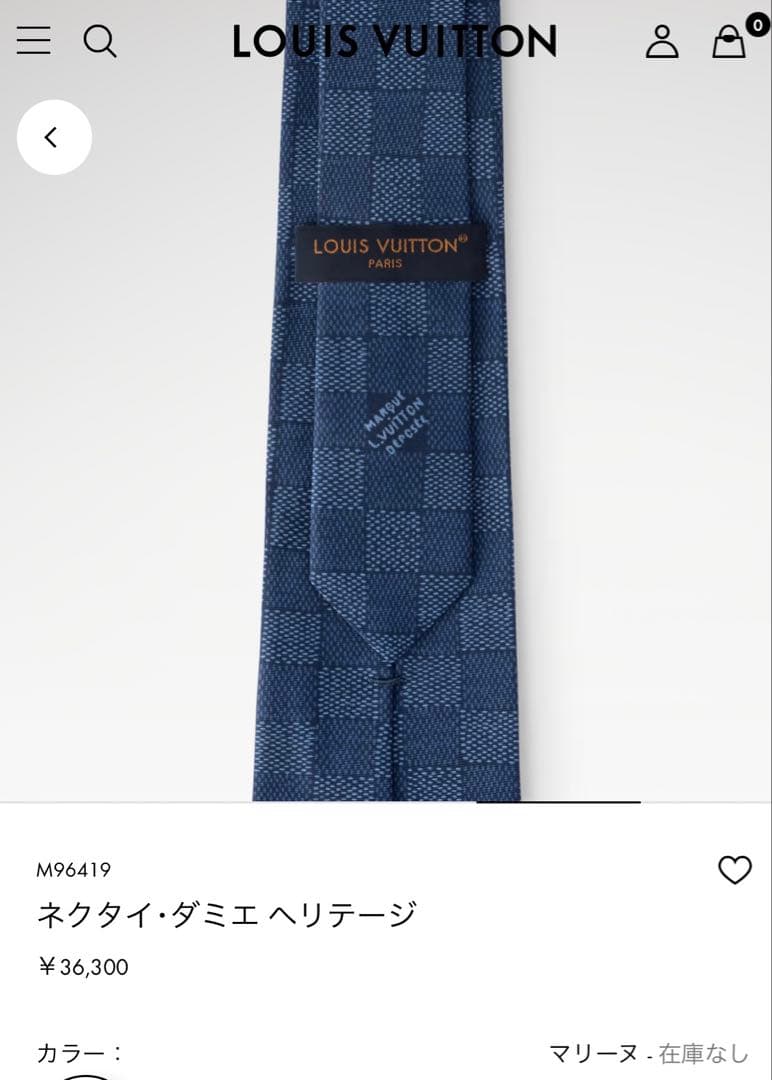
Task: Open the hamburger navigation menu
Action: pos(33,42)
